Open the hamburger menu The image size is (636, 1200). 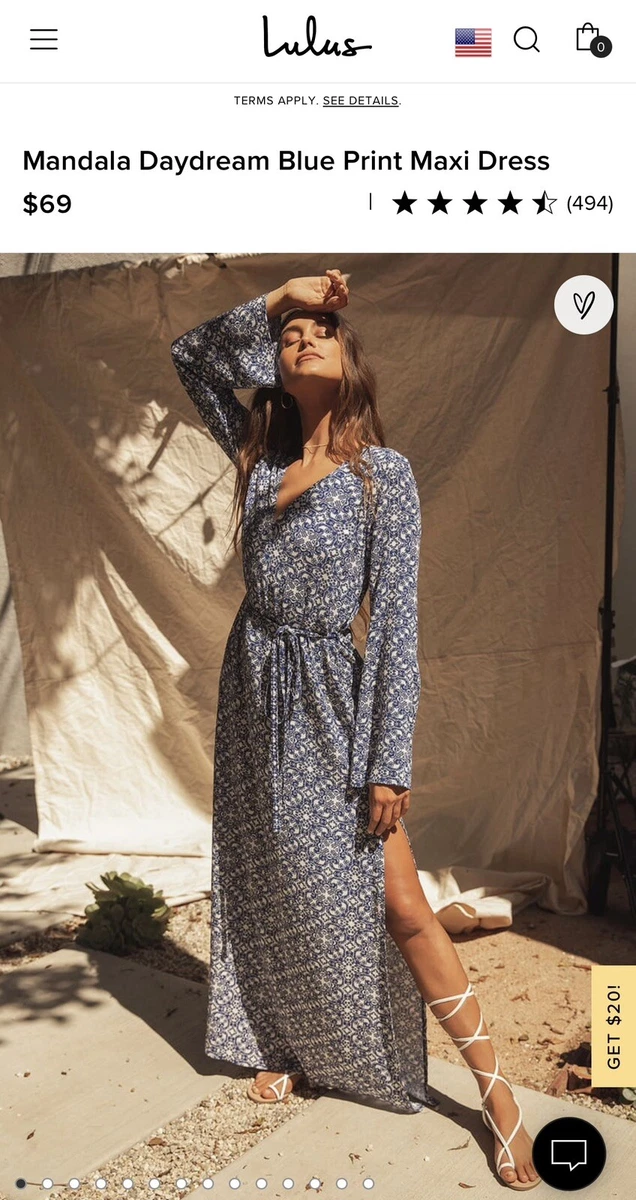(43, 40)
